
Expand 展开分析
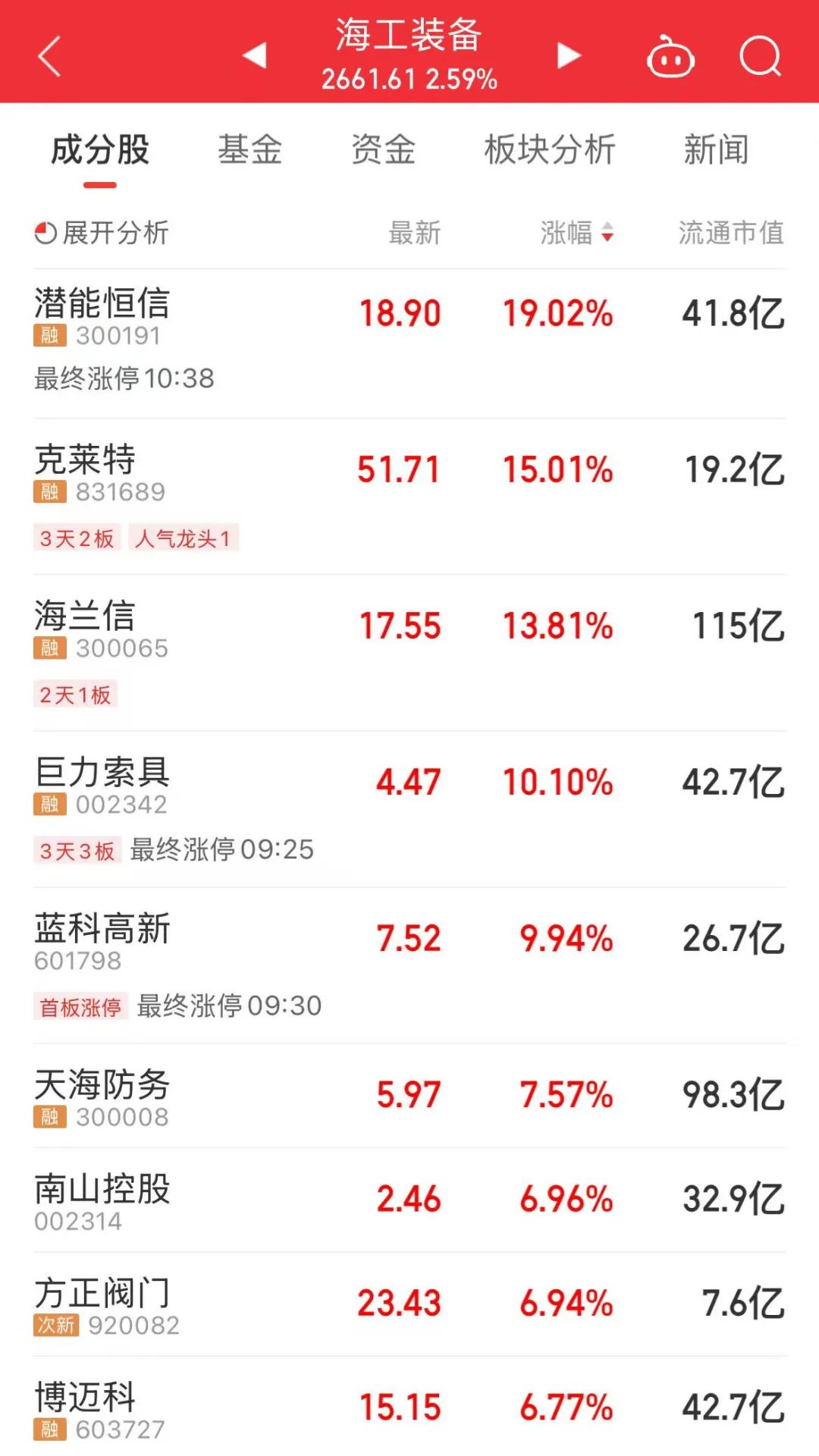pyautogui.click(x=102, y=233)
